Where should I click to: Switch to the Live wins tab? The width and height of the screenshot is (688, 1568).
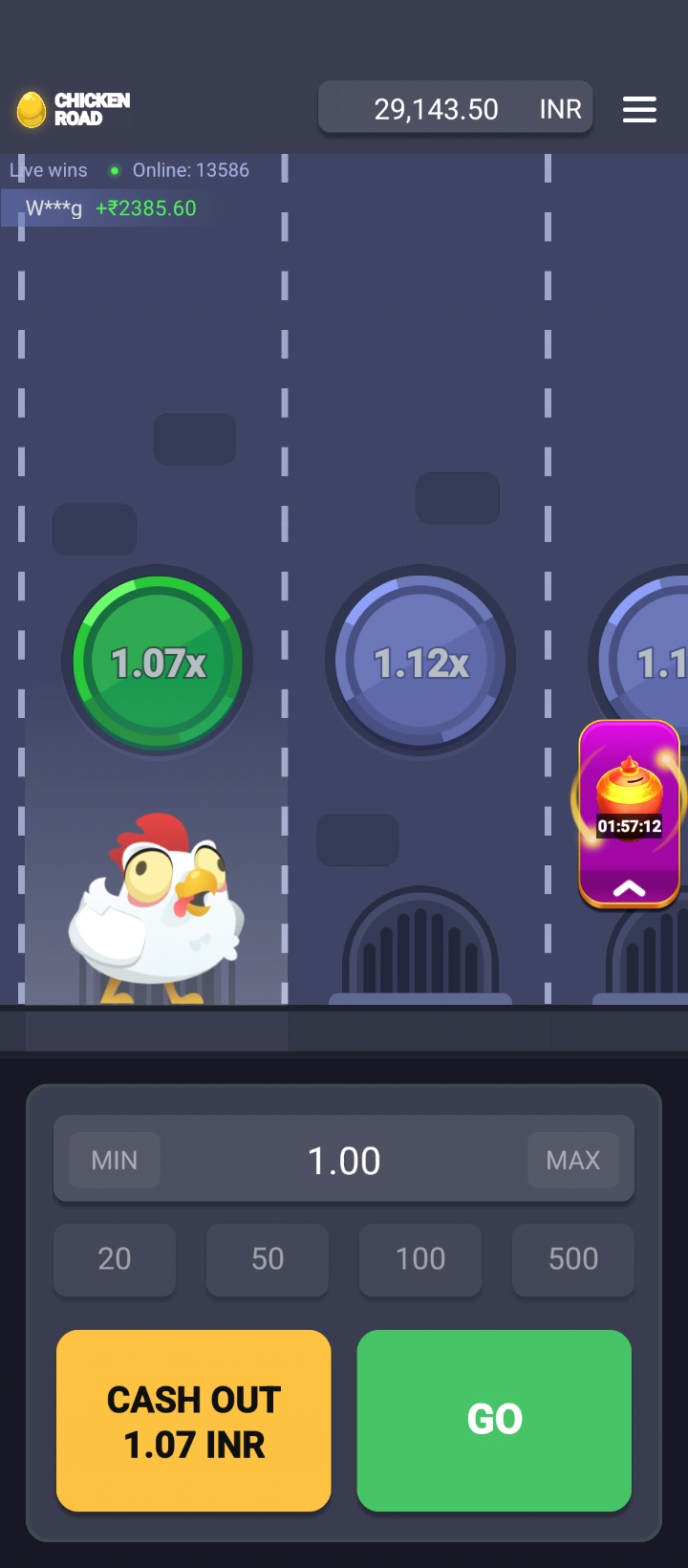point(48,170)
